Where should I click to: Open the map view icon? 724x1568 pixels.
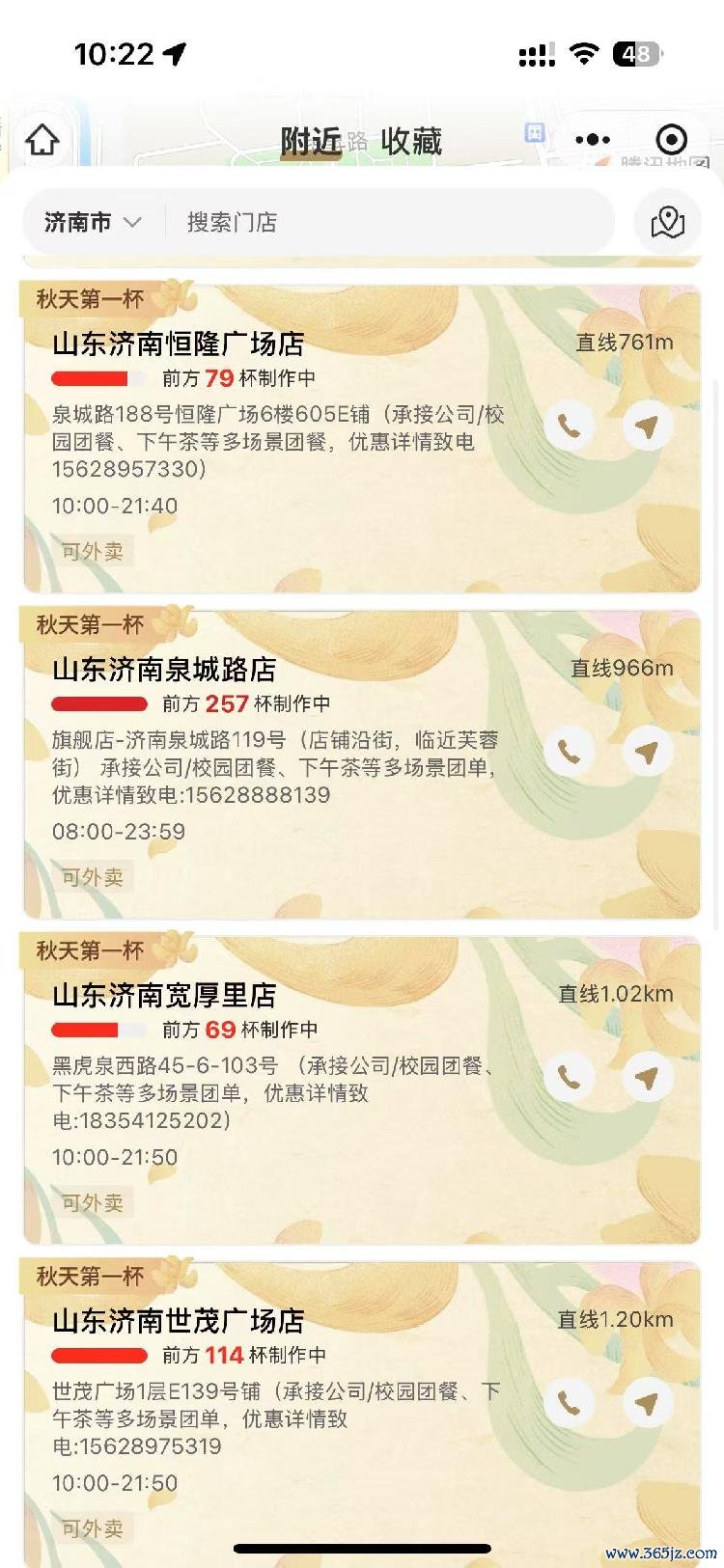(x=667, y=223)
